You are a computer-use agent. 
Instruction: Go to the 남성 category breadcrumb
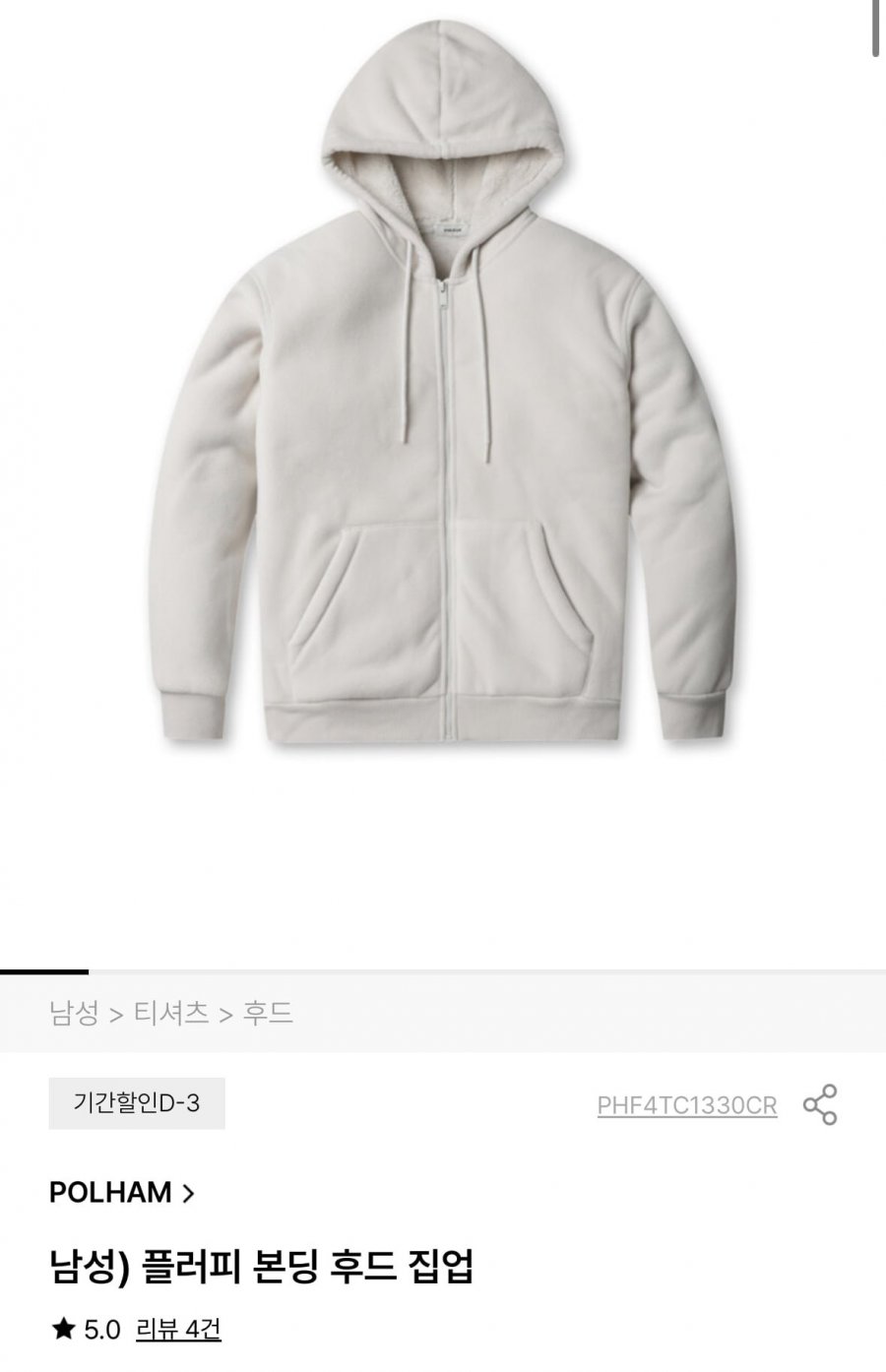74,1013
